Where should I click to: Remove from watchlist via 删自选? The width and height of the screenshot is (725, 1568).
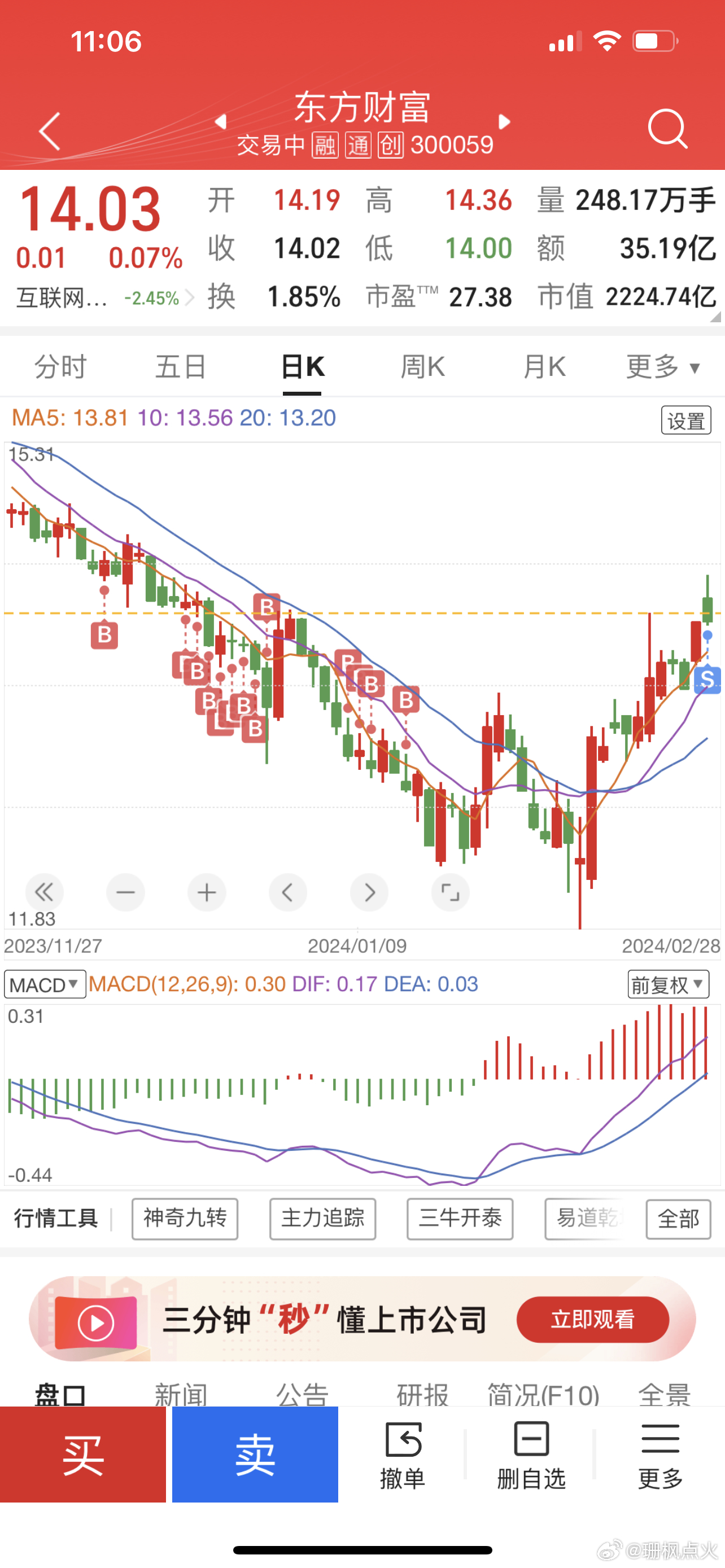coord(531,1454)
